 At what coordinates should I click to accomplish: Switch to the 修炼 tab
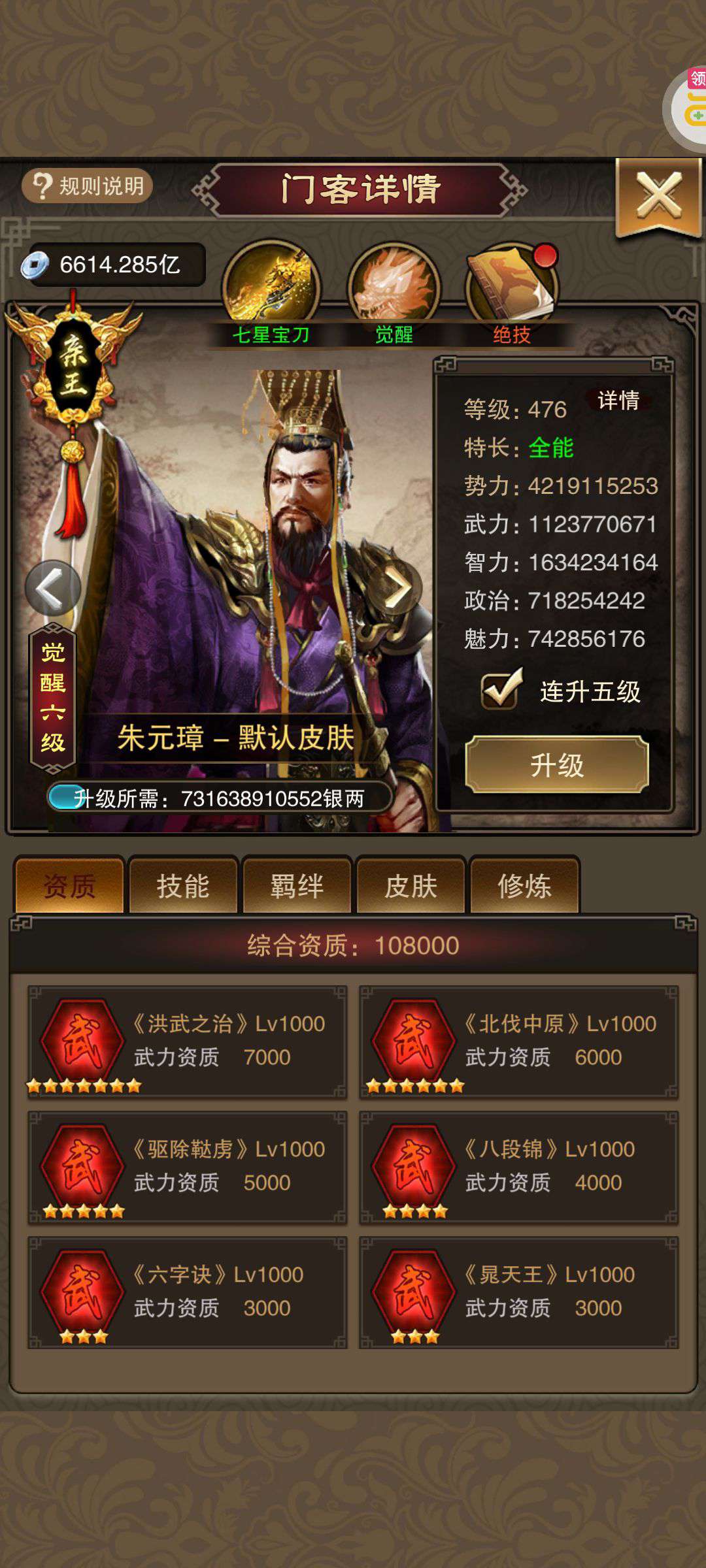click(524, 886)
